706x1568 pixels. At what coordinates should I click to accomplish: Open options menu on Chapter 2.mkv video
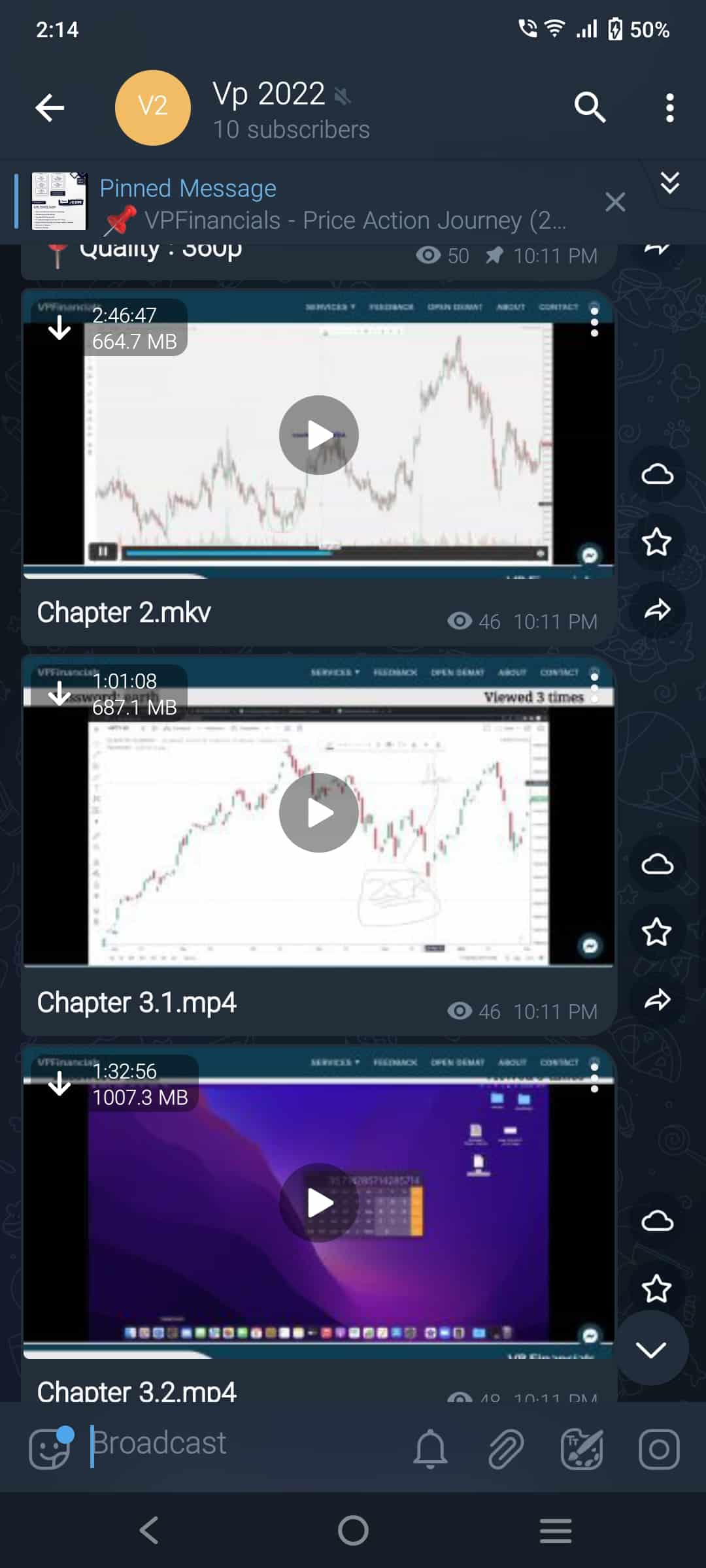click(x=594, y=322)
